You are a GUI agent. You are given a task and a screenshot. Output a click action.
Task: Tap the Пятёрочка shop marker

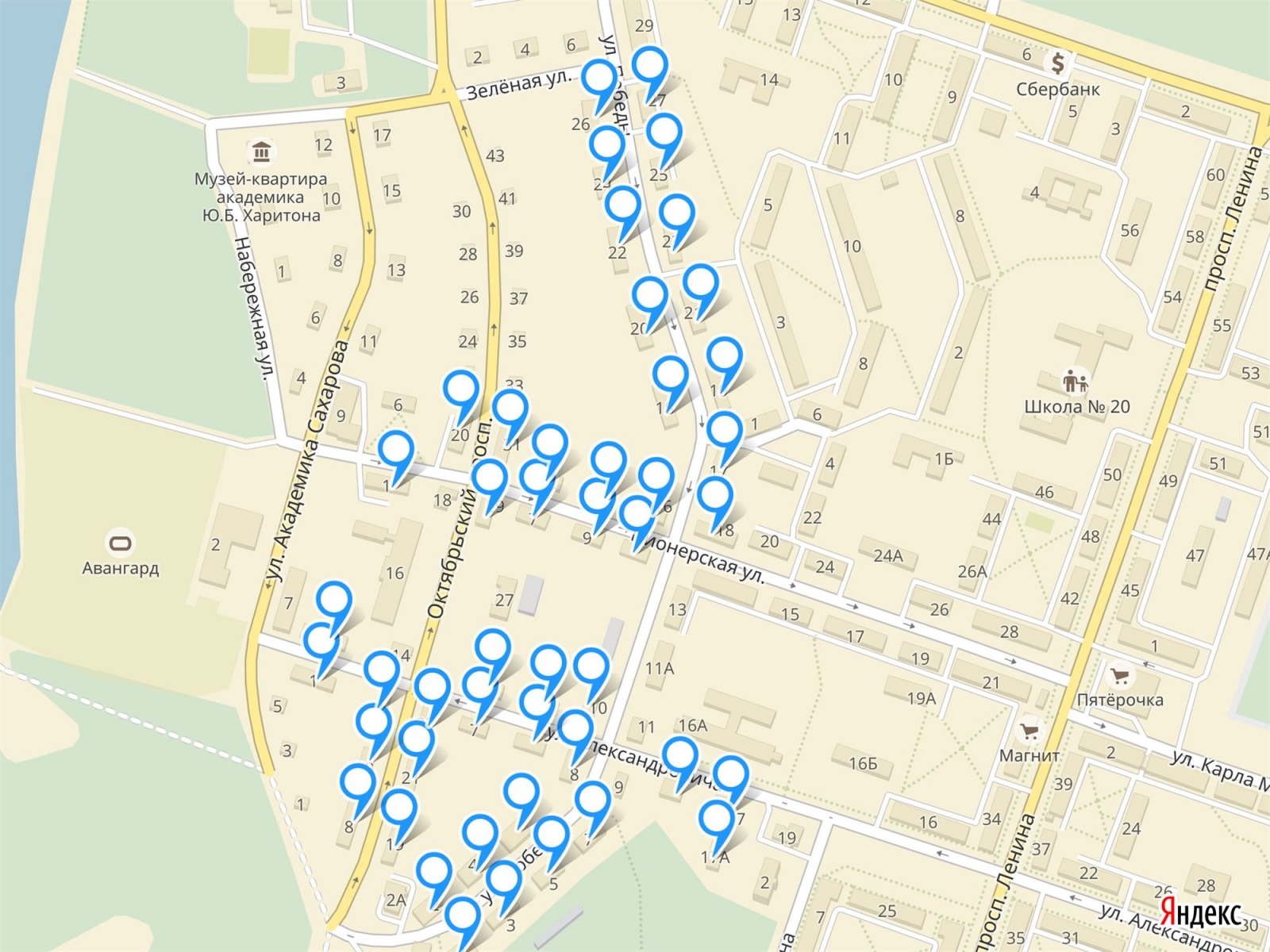click(x=1120, y=676)
